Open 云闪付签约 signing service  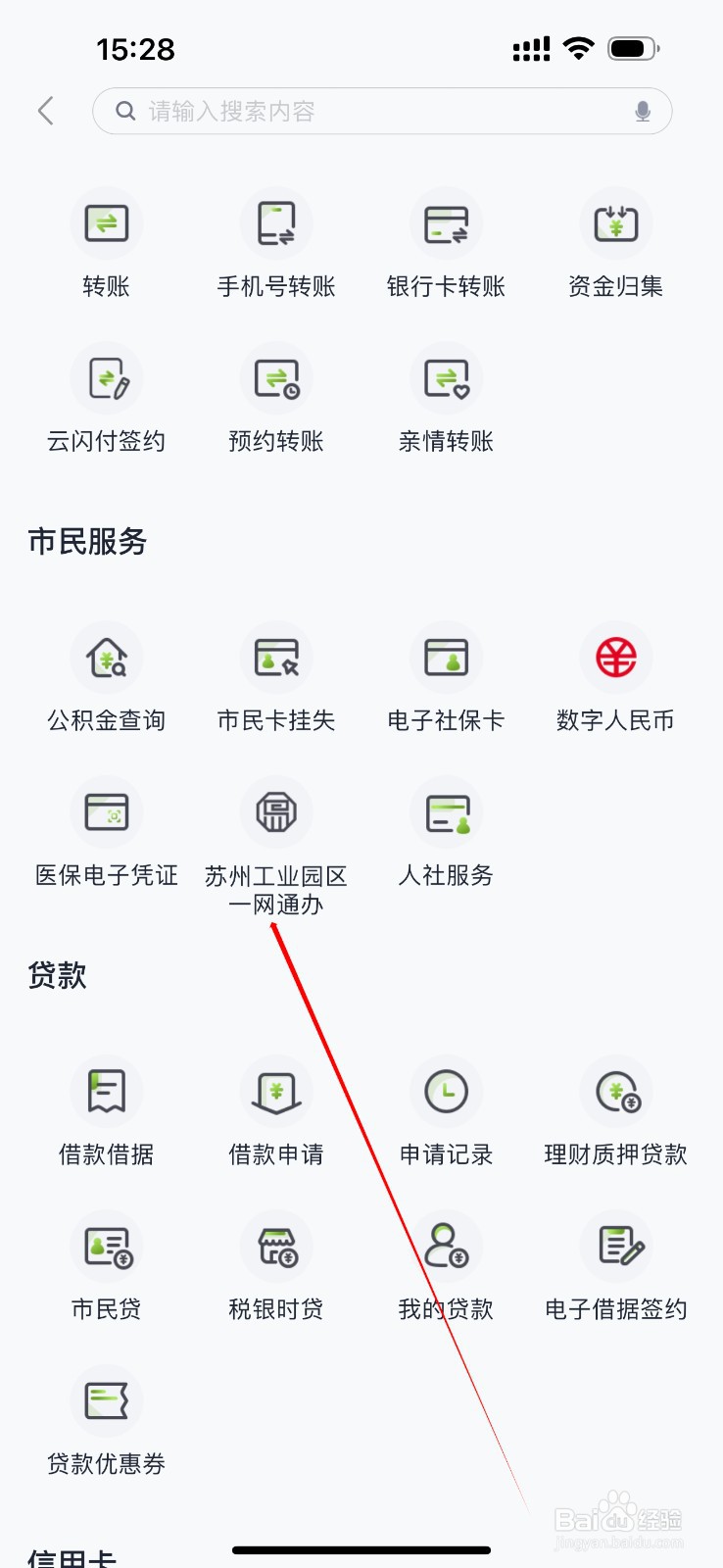tap(106, 400)
